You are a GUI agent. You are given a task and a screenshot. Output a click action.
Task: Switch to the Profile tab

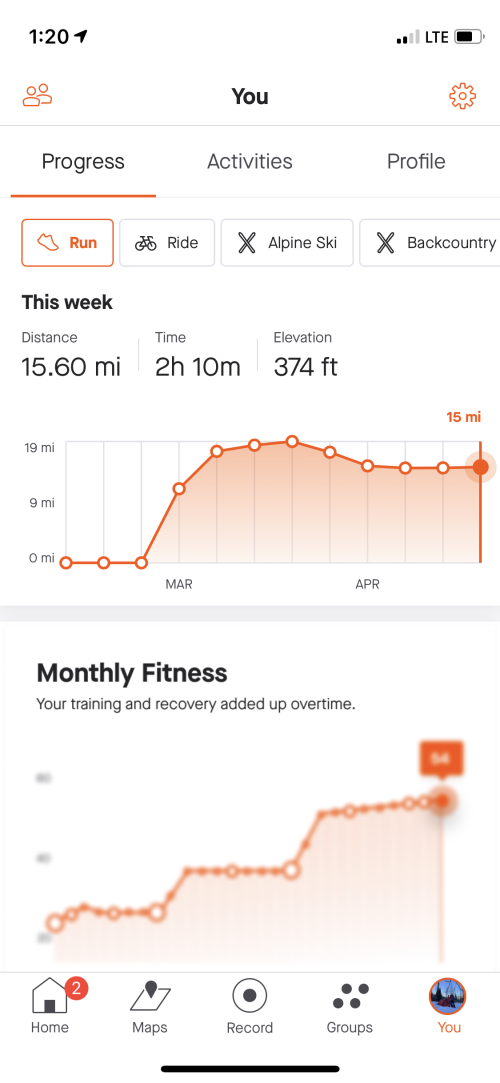pyautogui.click(x=416, y=162)
